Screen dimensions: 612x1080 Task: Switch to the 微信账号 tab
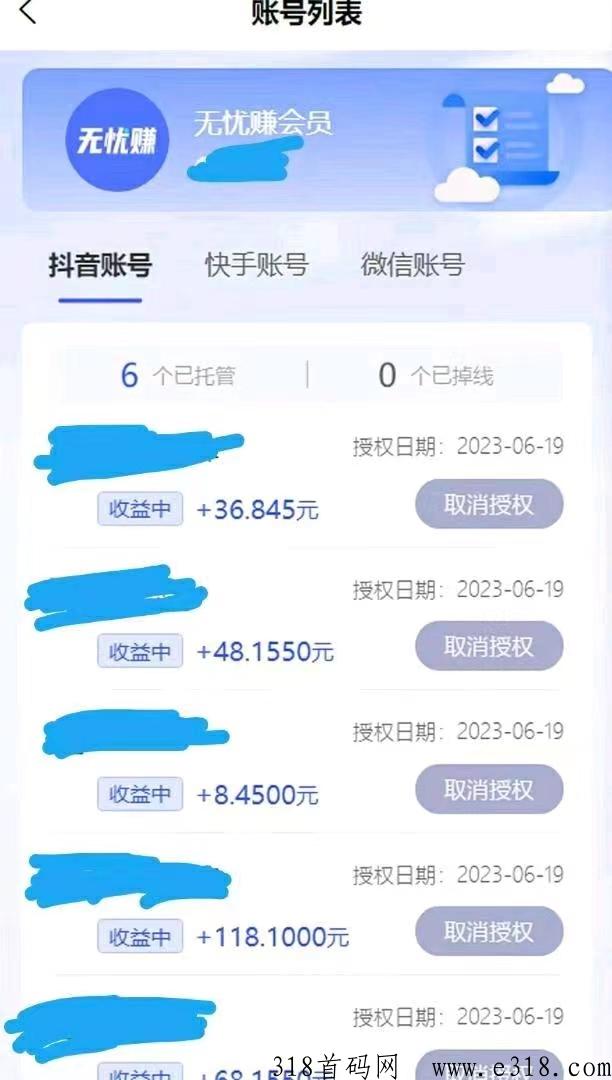click(x=412, y=264)
